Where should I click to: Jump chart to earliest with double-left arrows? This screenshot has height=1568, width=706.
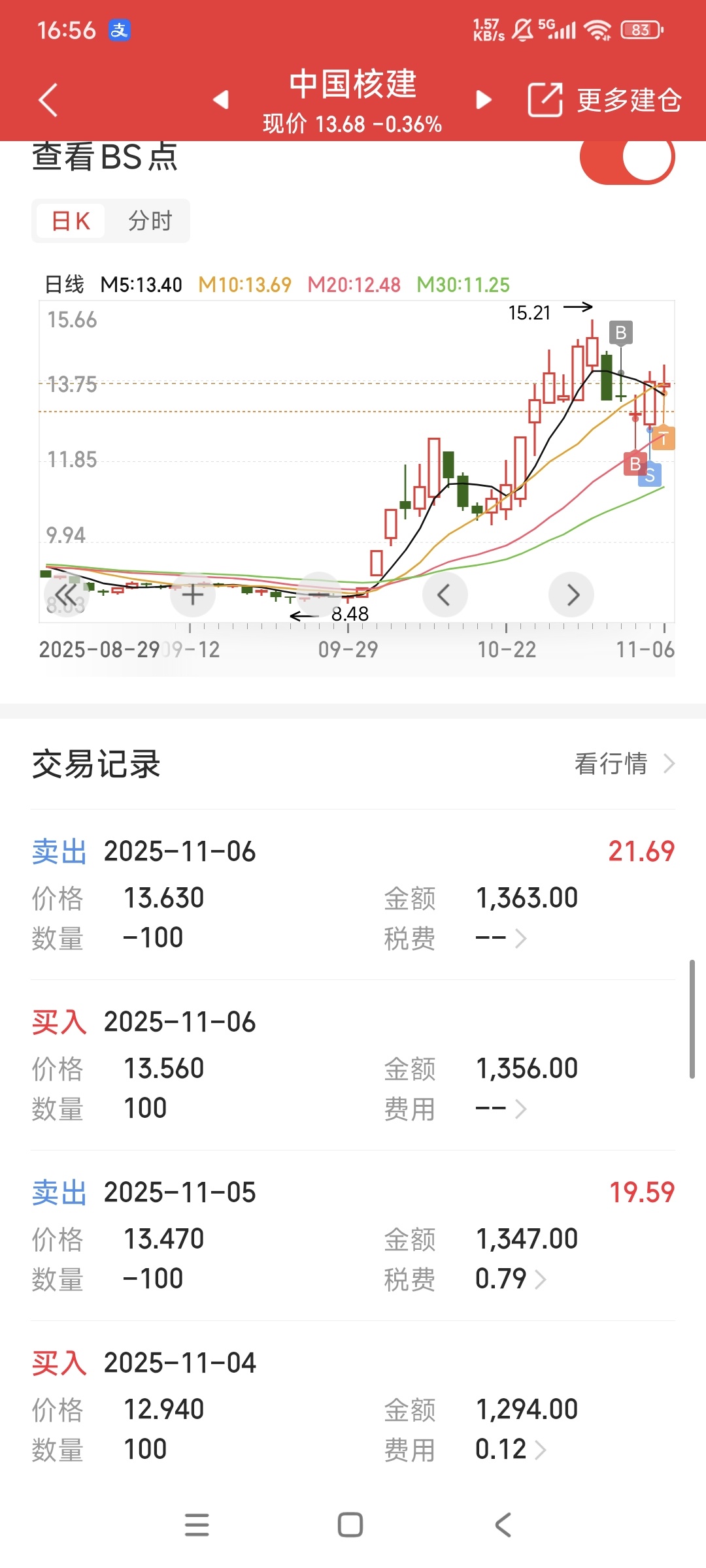(66, 595)
